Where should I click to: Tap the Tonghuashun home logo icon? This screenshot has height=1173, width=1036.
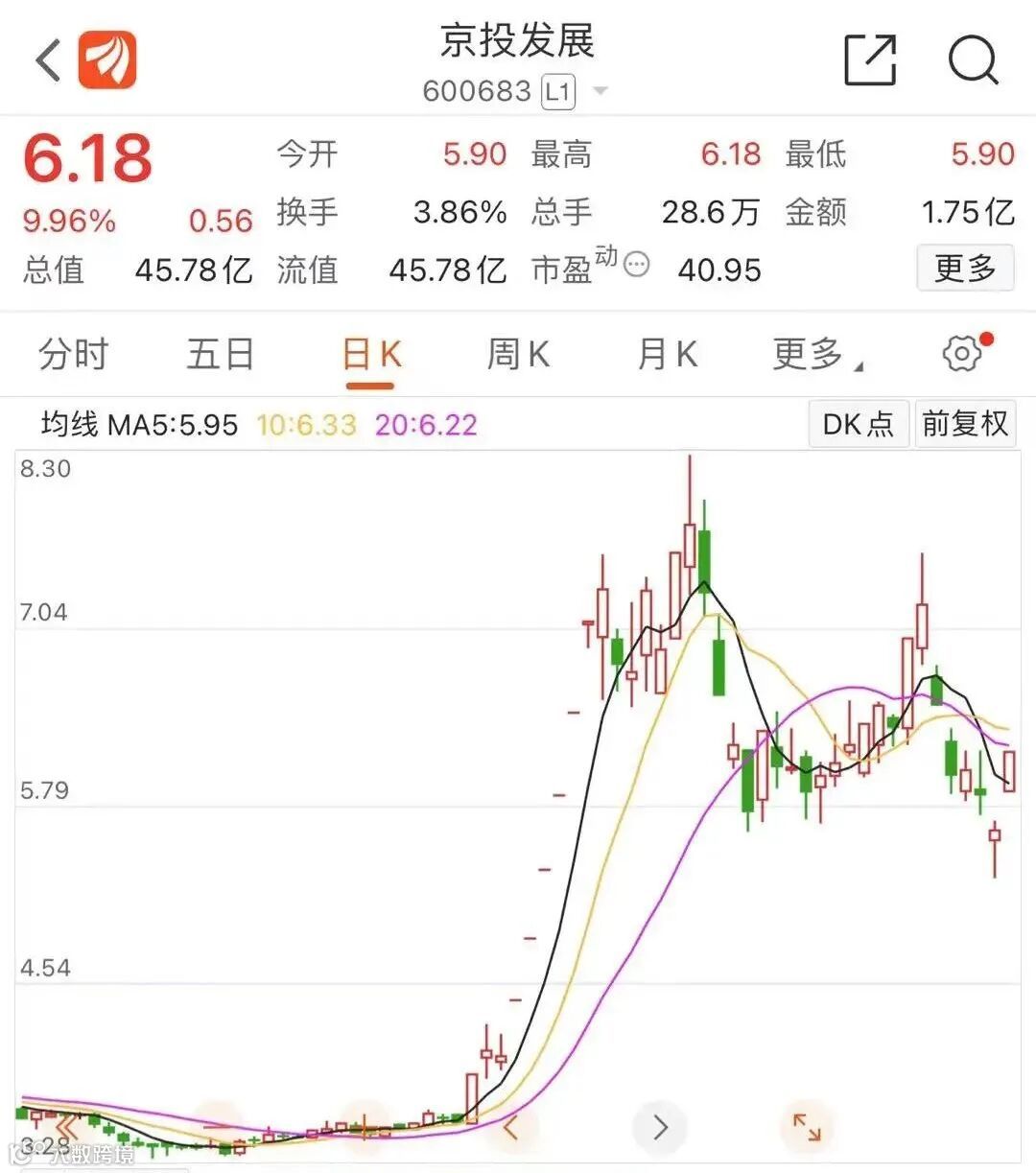(x=106, y=60)
